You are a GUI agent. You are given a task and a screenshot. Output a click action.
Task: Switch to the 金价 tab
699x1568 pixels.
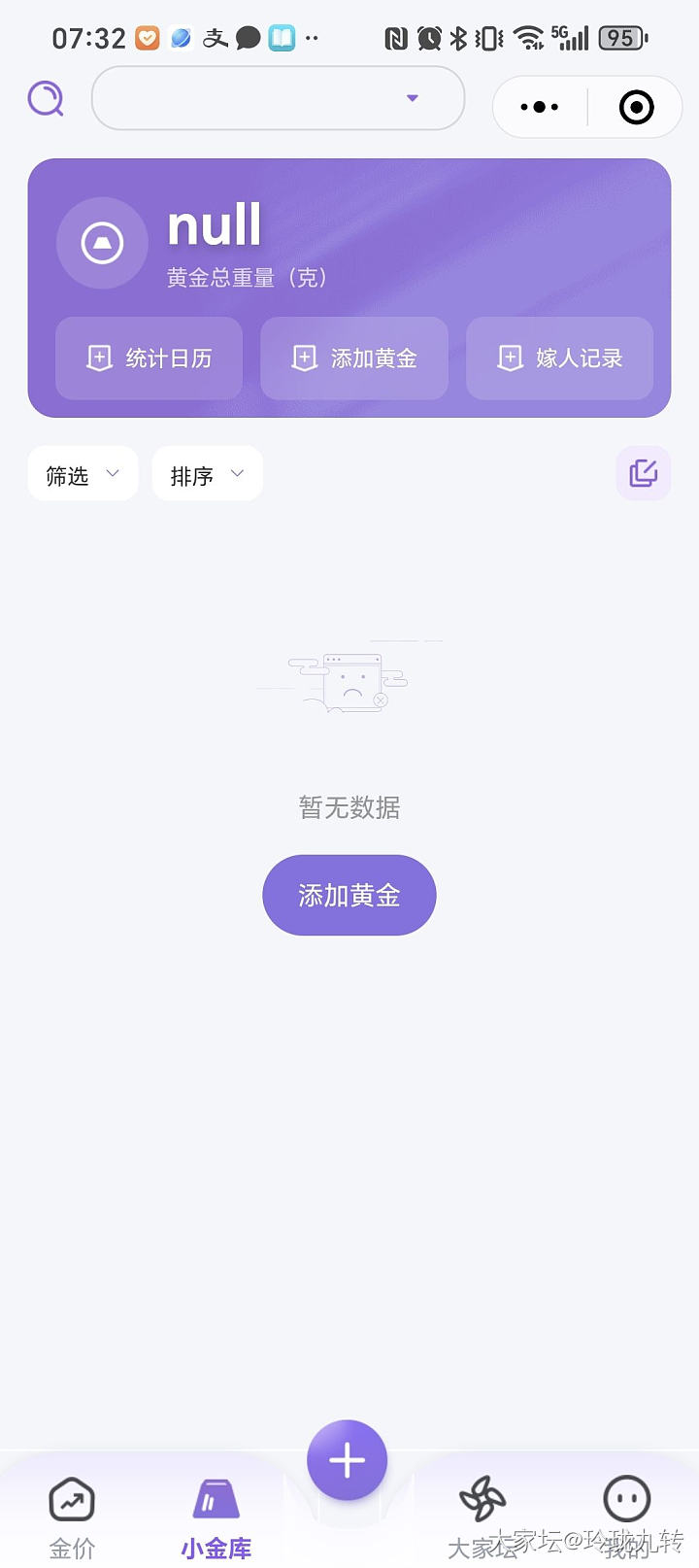[73, 1516]
